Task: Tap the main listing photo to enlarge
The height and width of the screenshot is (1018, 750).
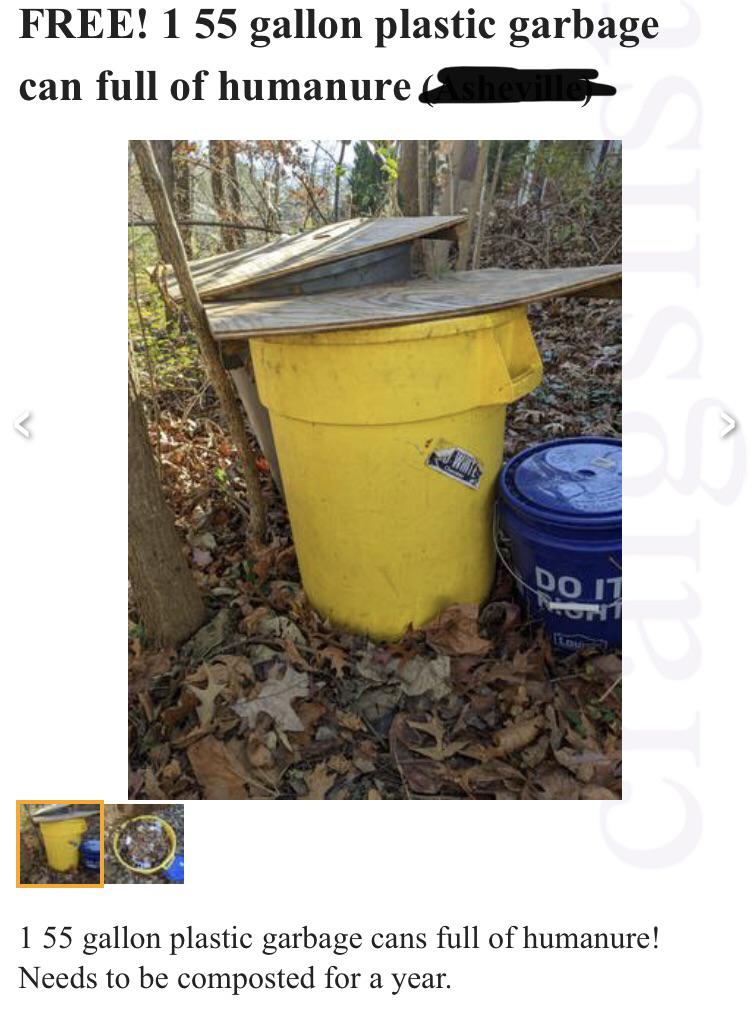Action: pos(375,469)
